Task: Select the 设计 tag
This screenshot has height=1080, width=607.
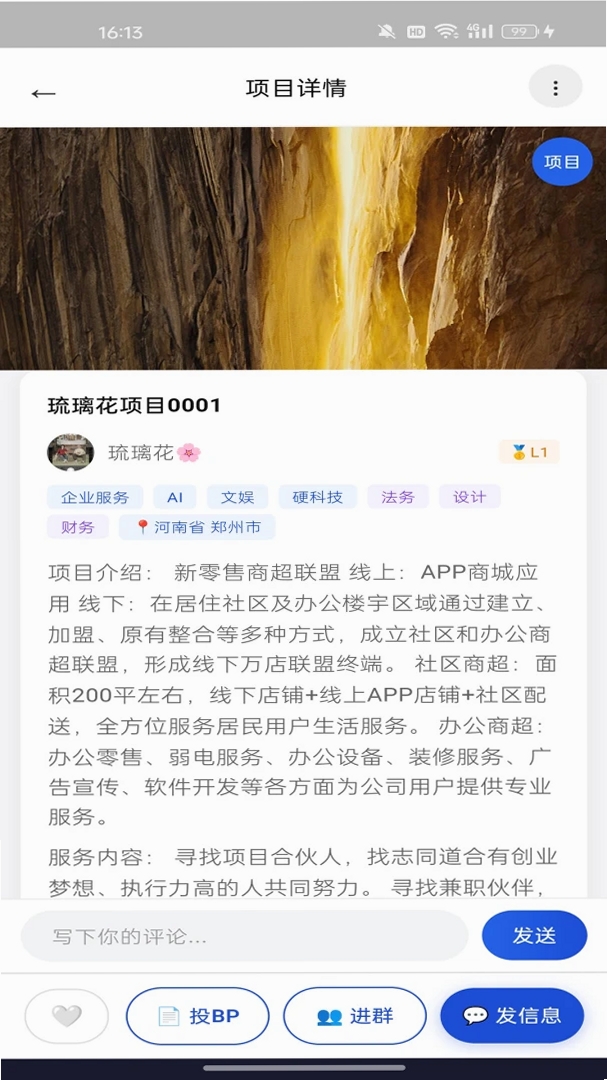Action: click(x=470, y=497)
